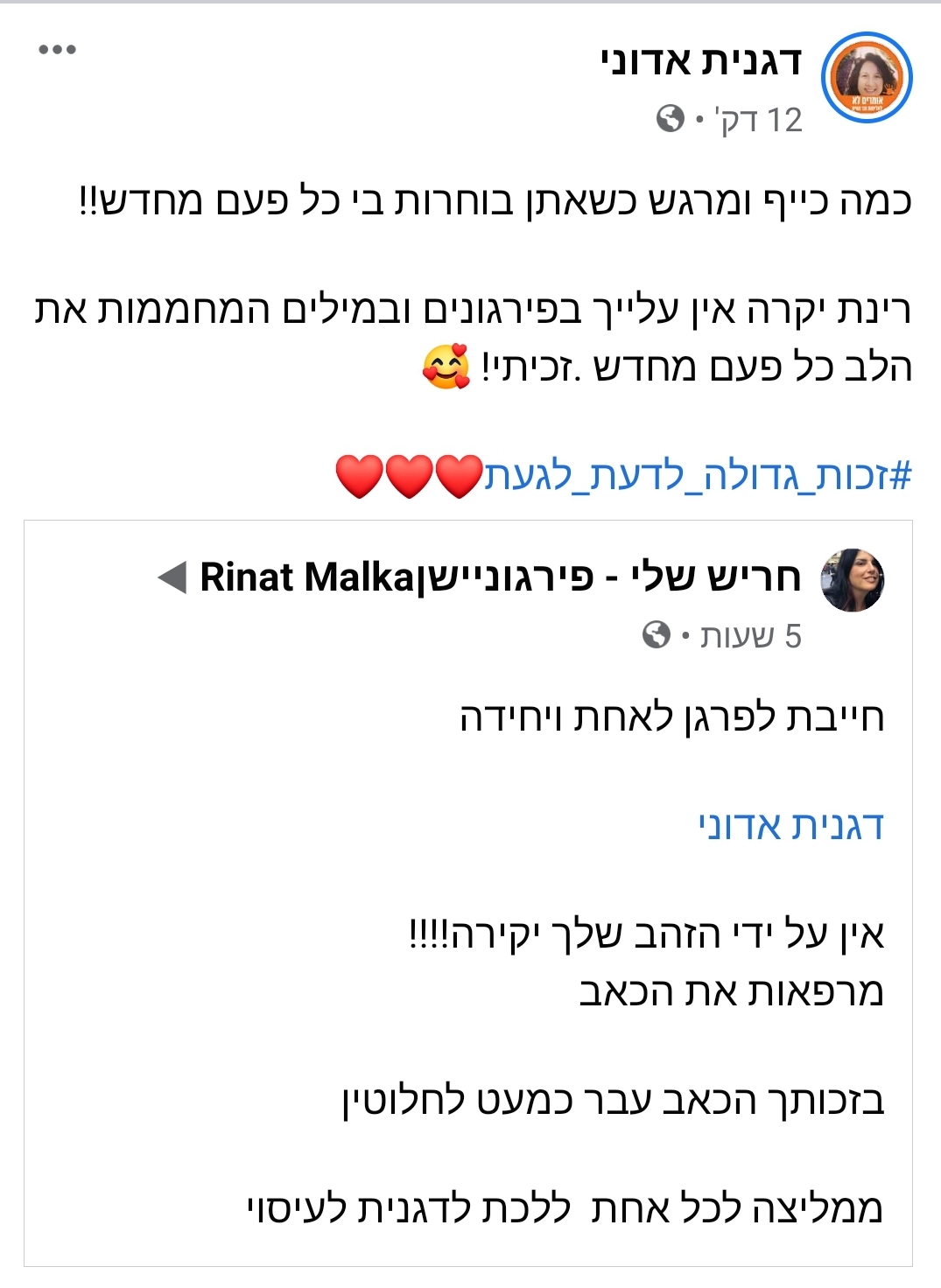Open hashtag #זכות_גדולה_לדעת_לגעת
Viewport: 941px width, 1288px height.
click(x=698, y=475)
